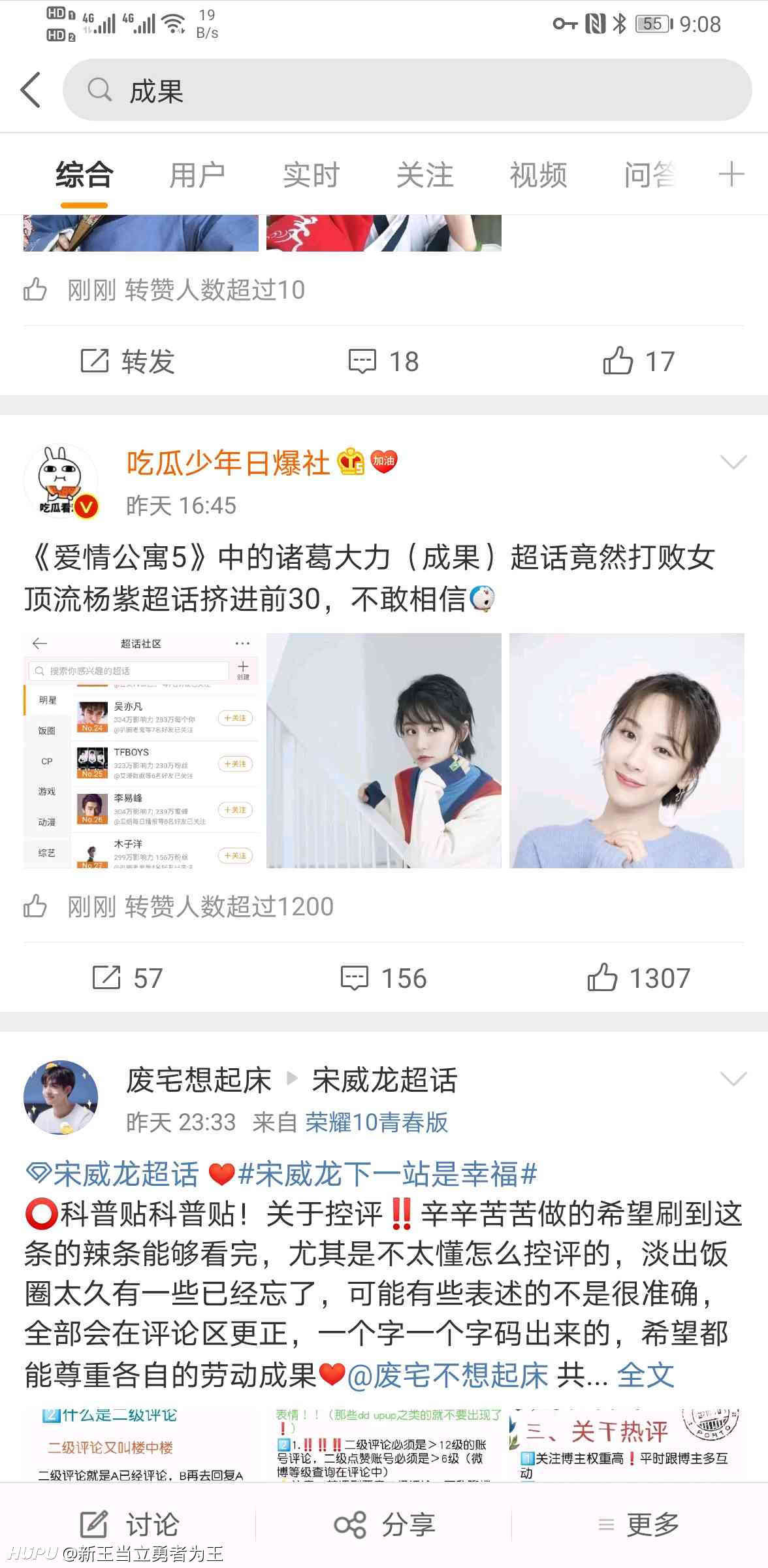768x1568 pixels.
Task: Select the 关注 tab
Action: [424, 175]
